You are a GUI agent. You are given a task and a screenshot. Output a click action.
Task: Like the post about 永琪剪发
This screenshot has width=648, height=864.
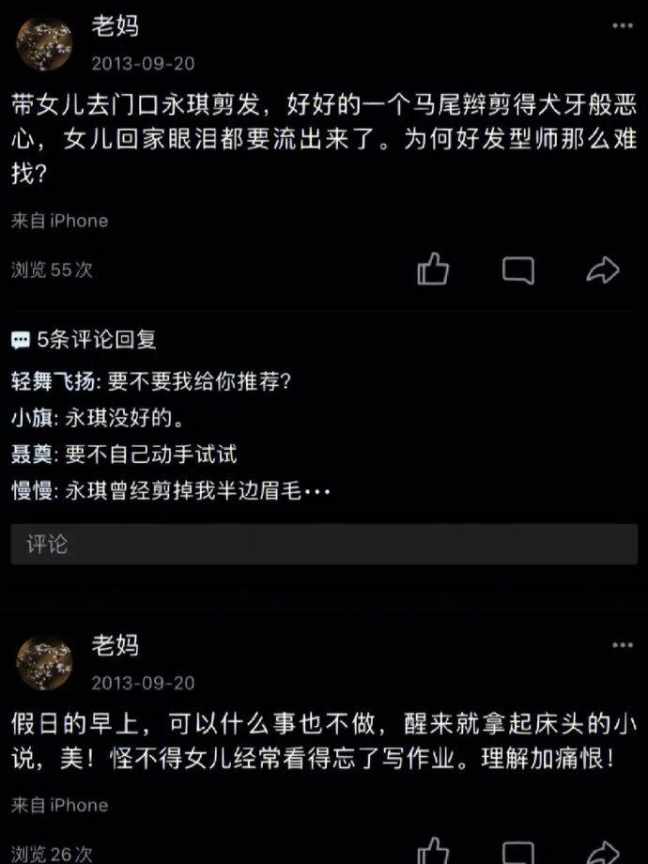pos(432,269)
